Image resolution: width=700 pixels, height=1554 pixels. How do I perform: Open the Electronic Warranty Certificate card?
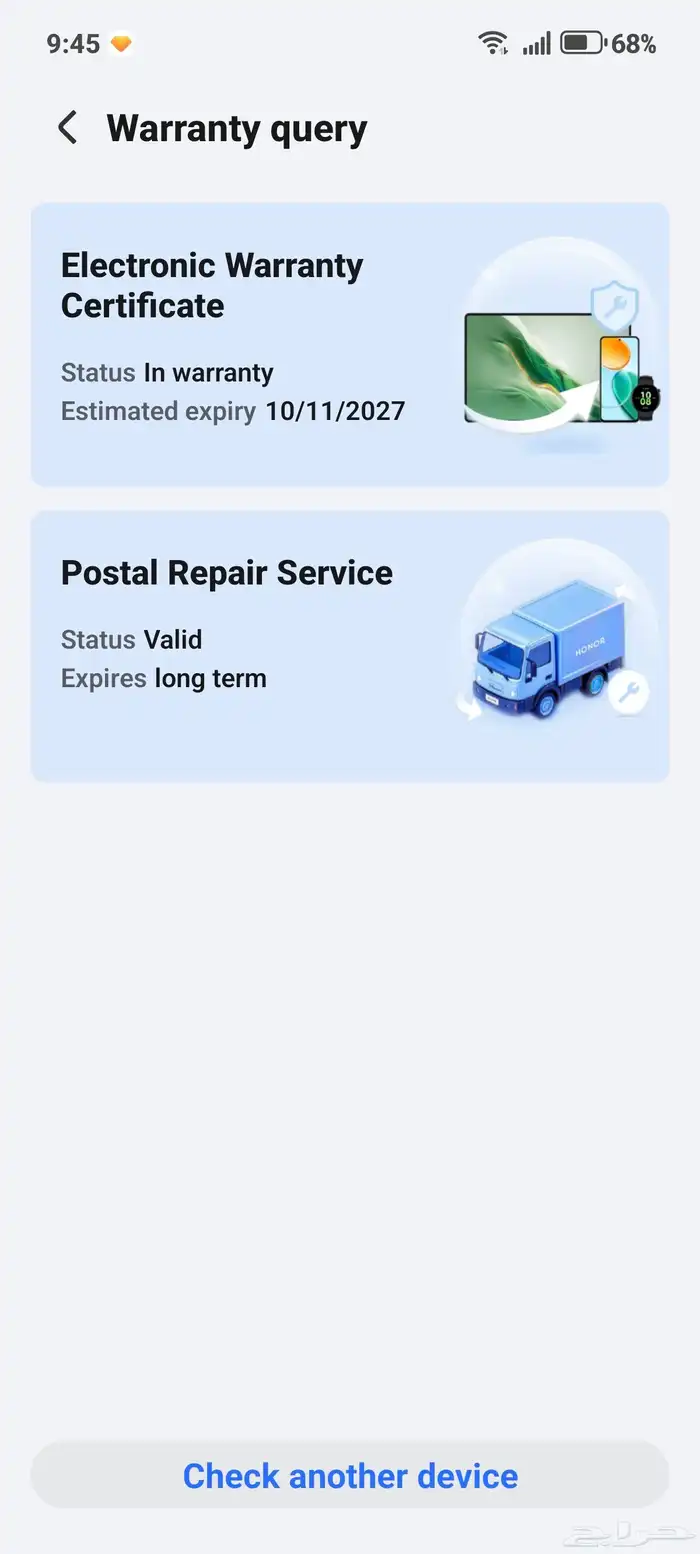point(349,344)
